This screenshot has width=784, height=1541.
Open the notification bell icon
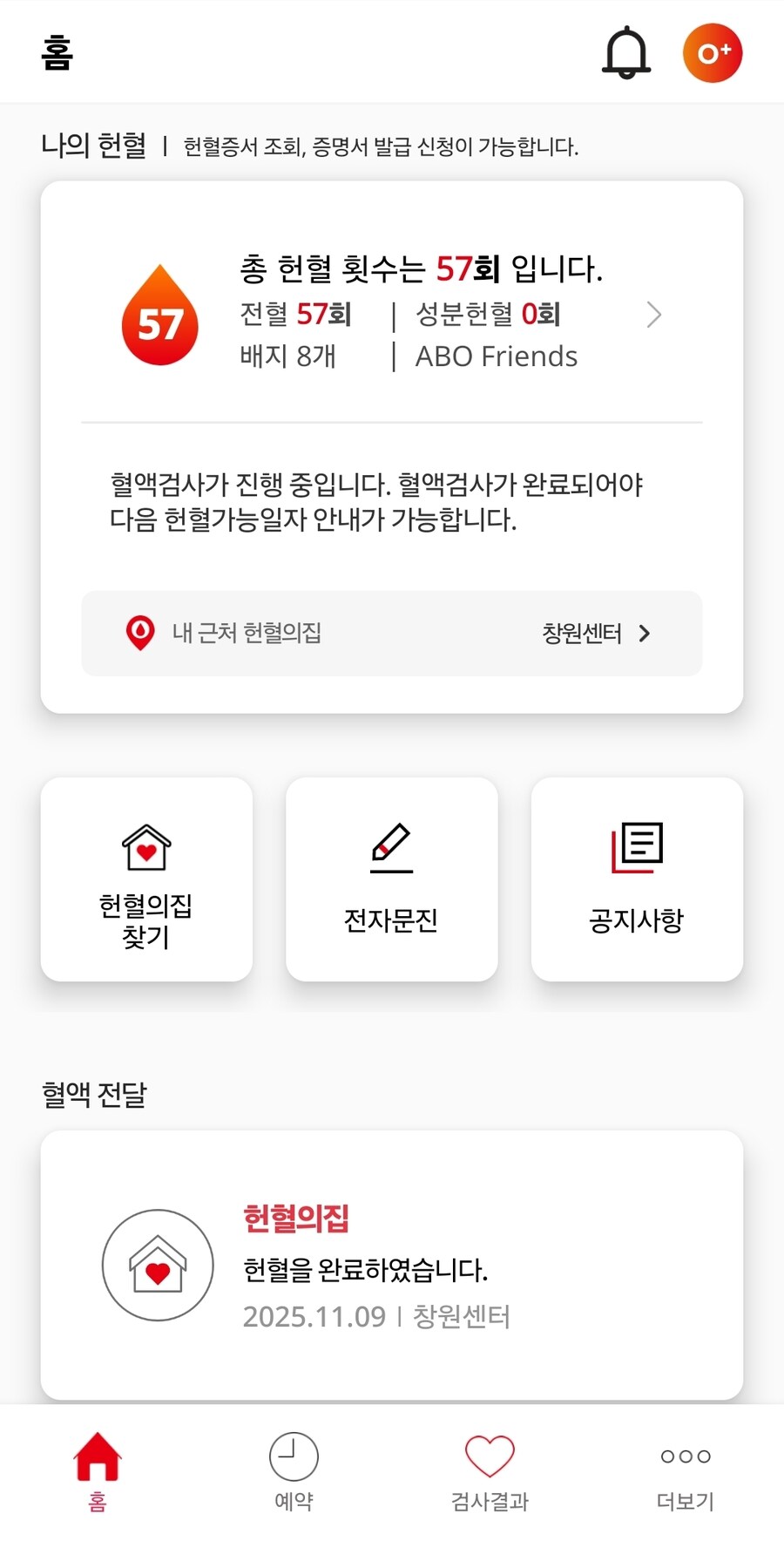click(624, 52)
